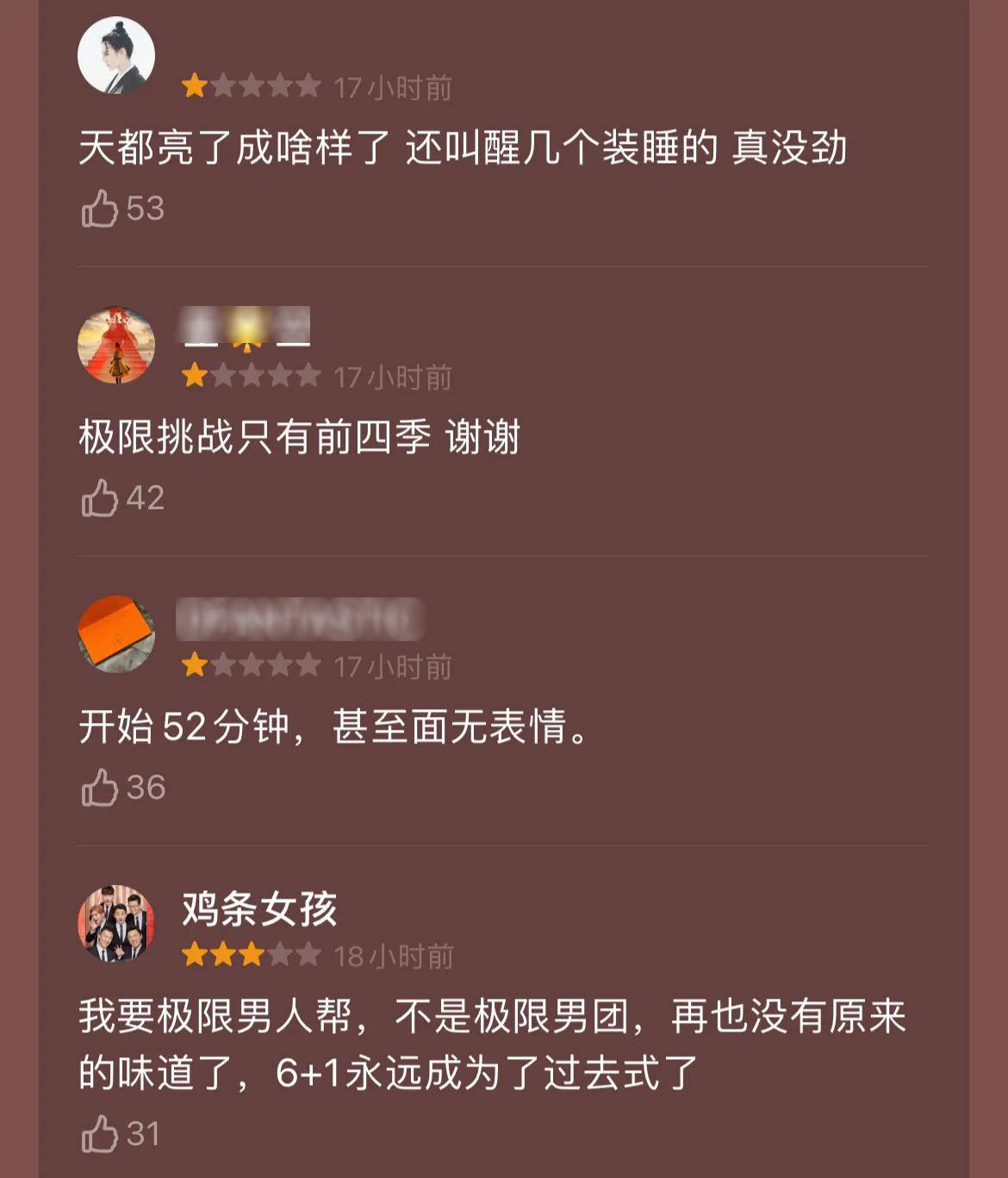1008x1178 pixels.
Task: Open 鸡条女孩's profile avatar
Action: (116, 924)
